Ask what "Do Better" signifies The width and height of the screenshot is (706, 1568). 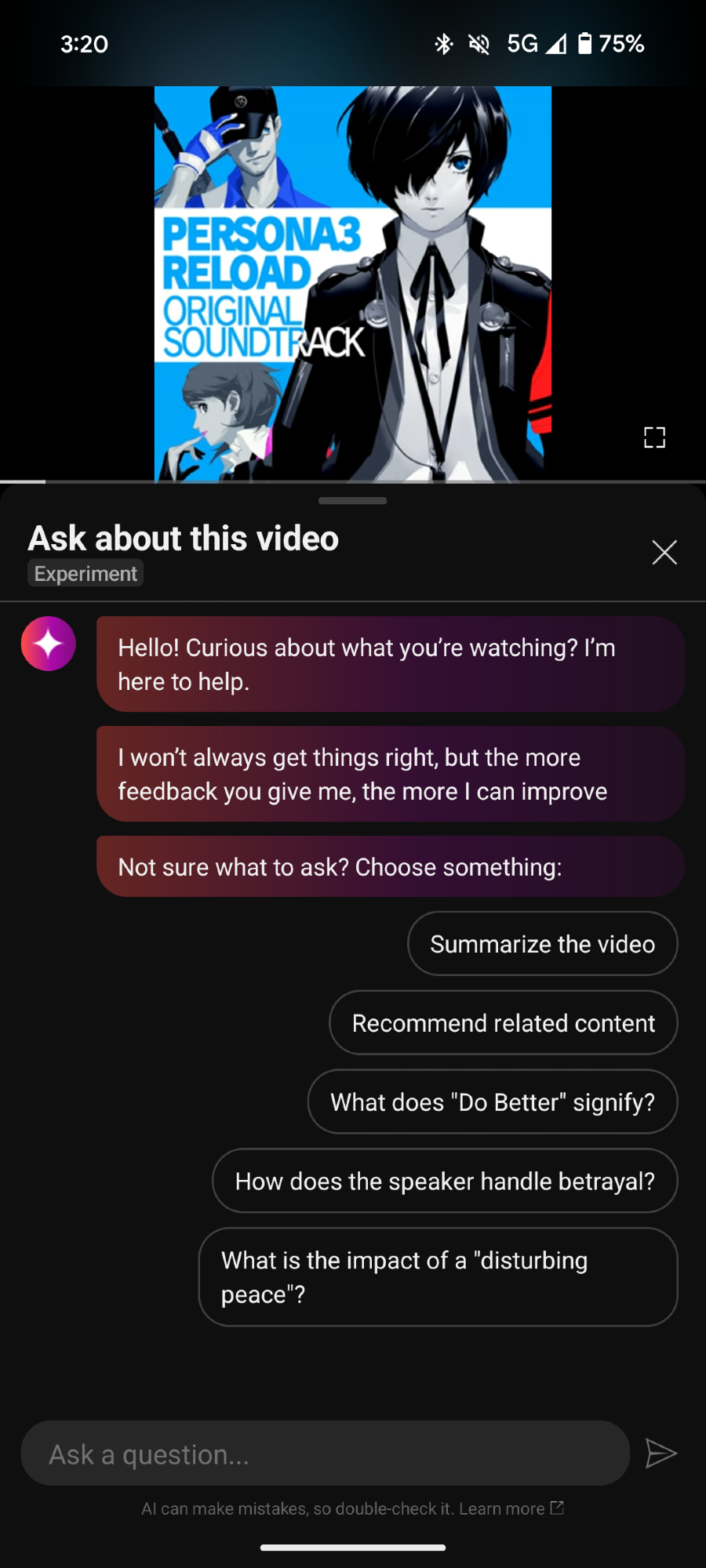point(492,1102)
